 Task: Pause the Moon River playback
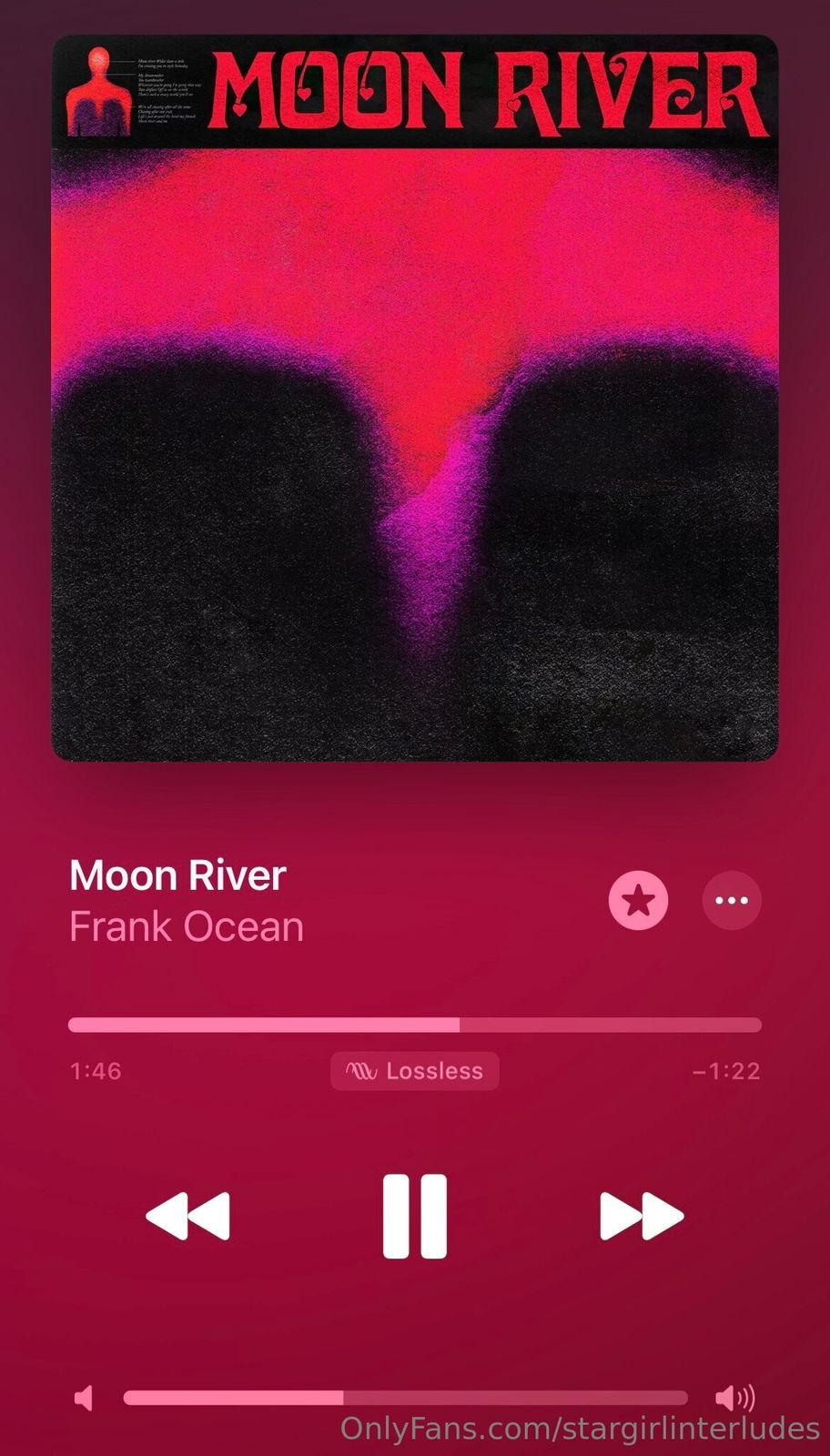[414, 1216]
